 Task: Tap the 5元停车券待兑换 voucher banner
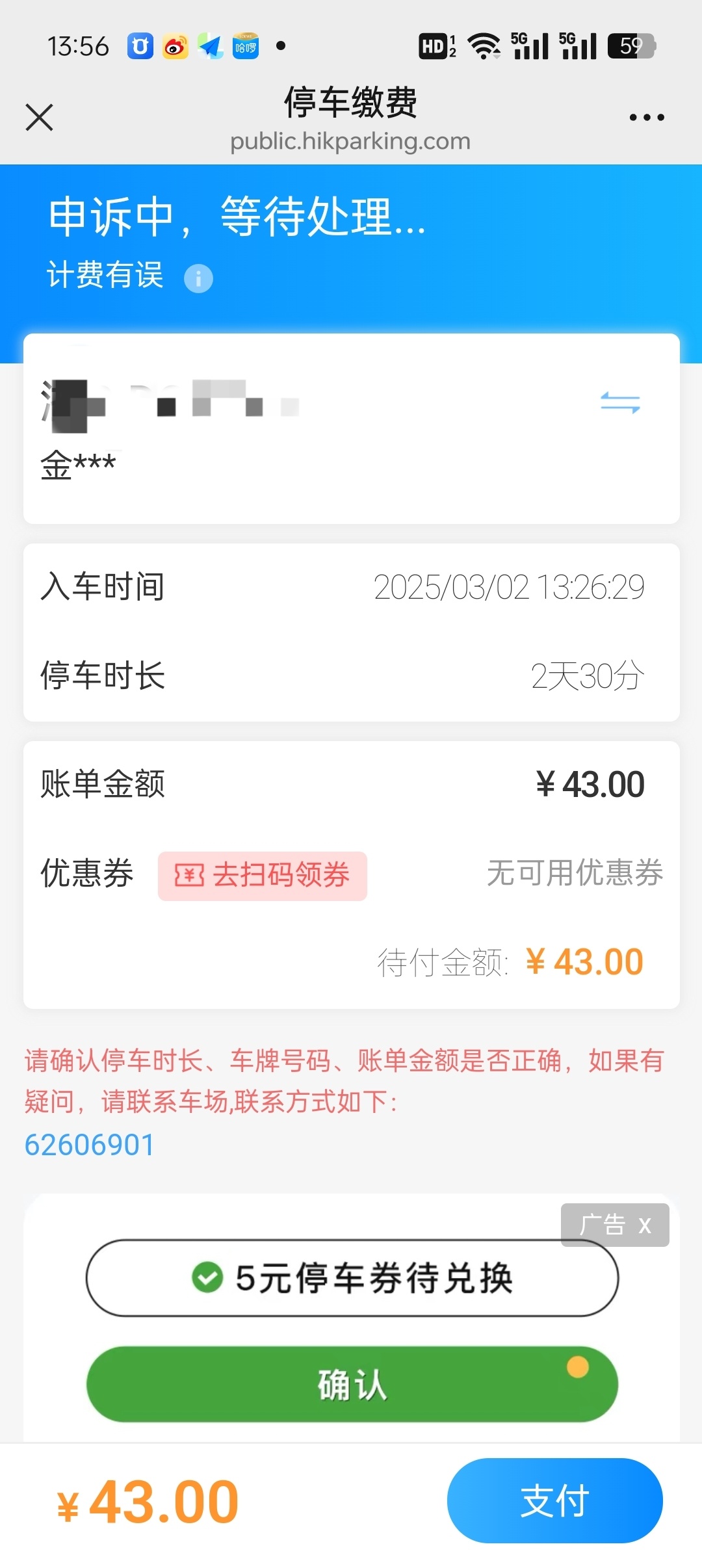click(x=352, y=1278)
